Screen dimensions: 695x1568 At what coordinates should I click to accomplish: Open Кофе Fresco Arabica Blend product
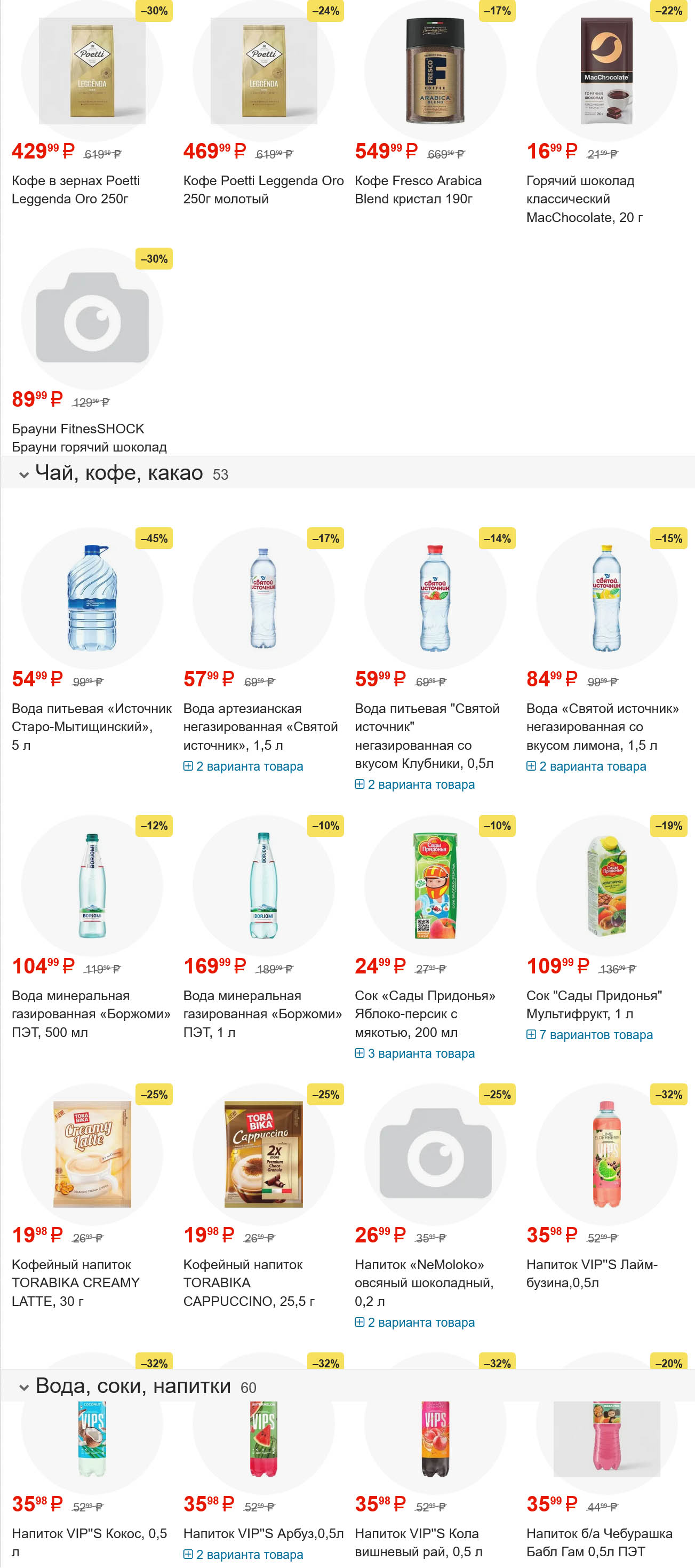tap(418, 189)
